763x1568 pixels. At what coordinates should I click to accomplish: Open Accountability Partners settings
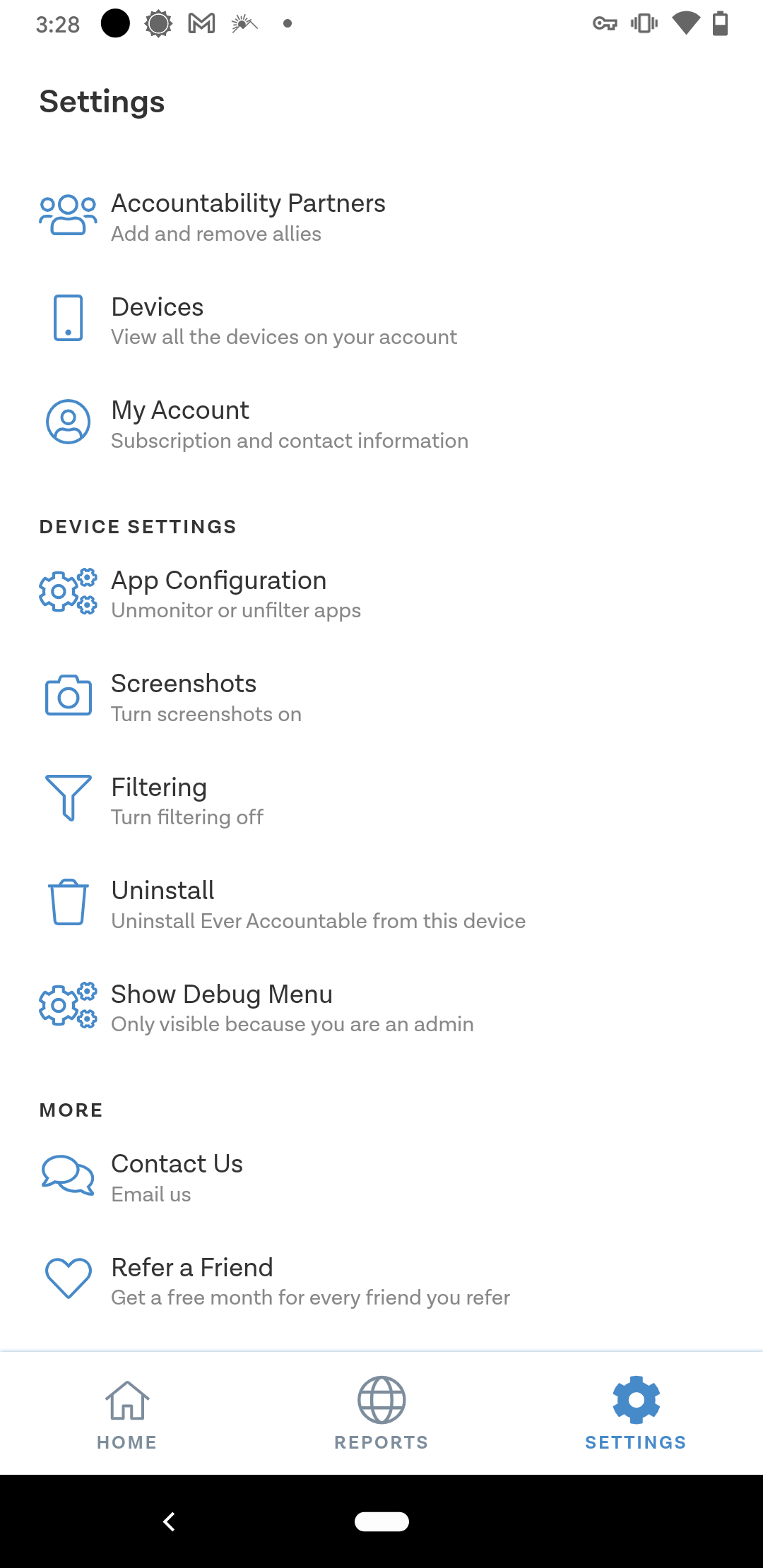pos(381,217)
